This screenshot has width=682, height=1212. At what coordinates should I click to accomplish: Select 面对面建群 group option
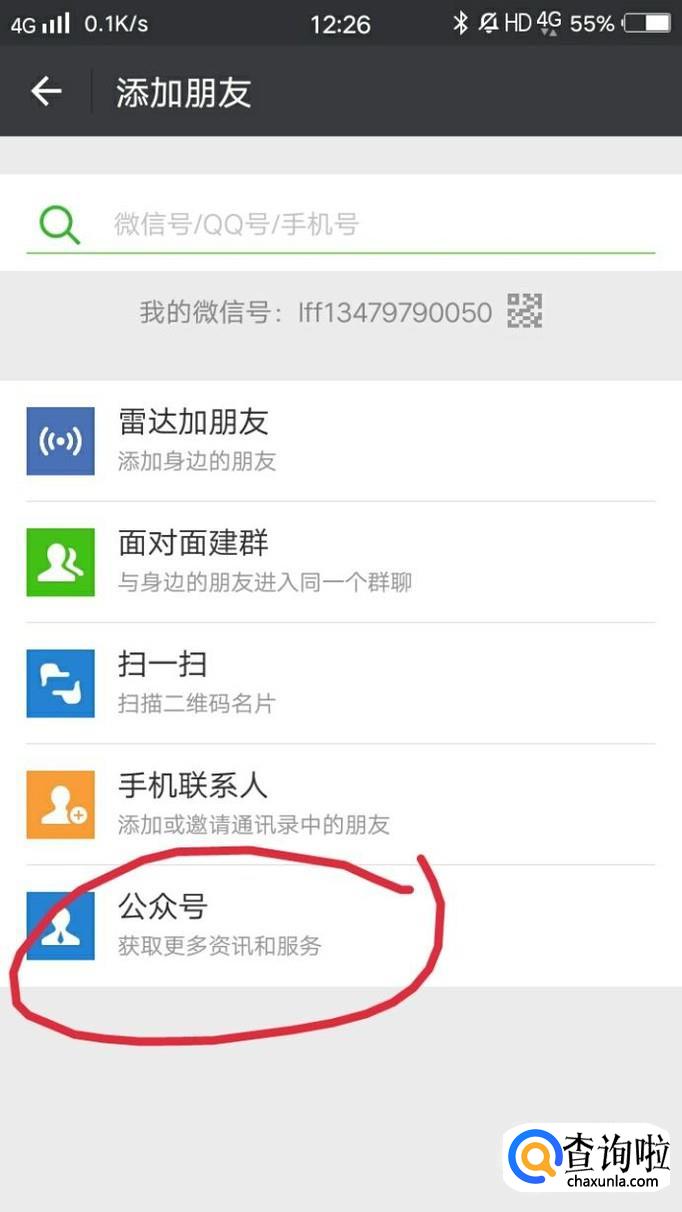click(341, 562)
